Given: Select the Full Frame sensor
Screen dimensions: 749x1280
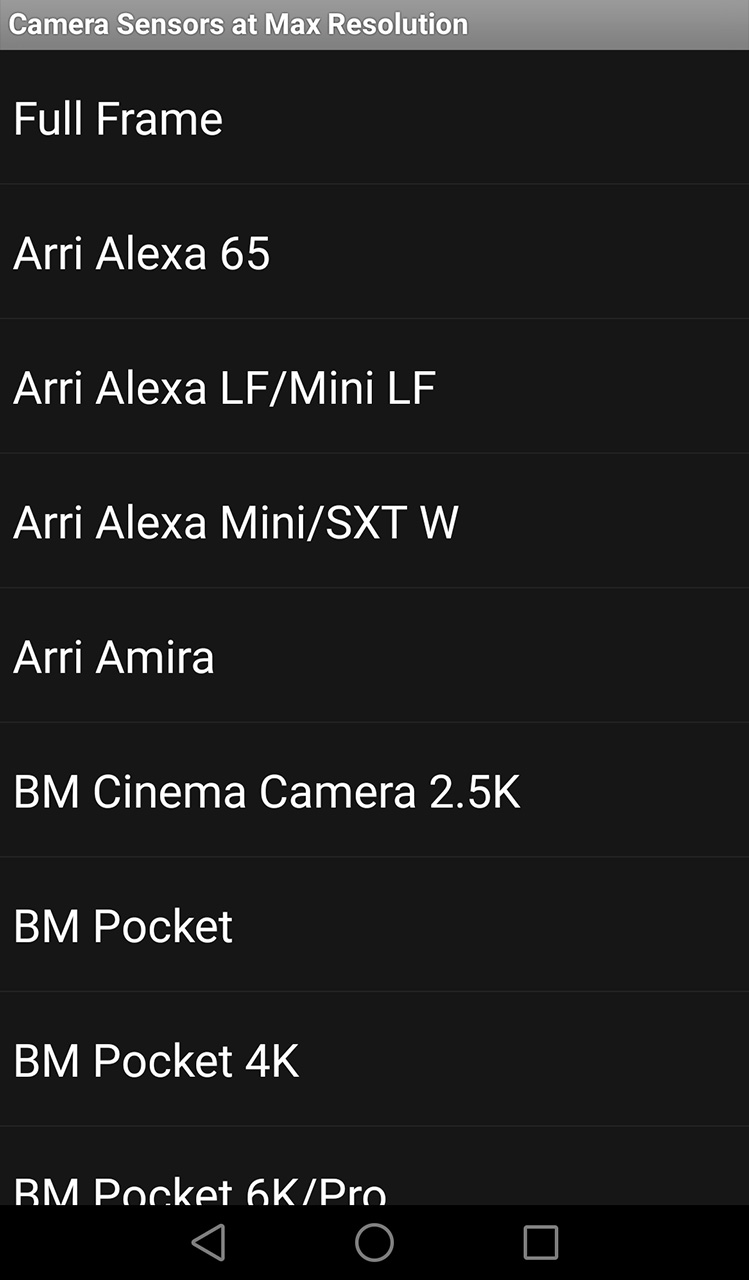Looking at the screenshot, I should (374, 117).
